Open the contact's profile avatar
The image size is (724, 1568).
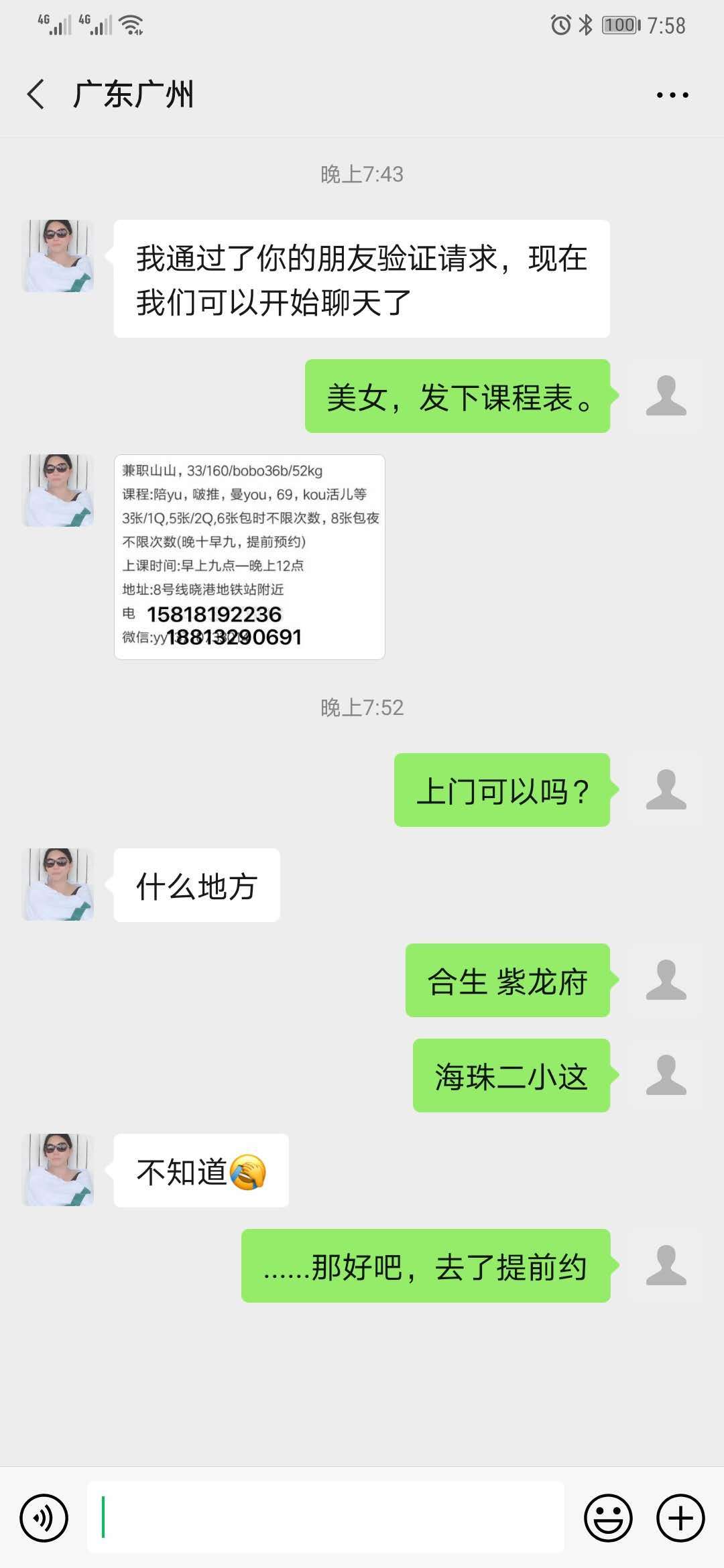point(58,257)
